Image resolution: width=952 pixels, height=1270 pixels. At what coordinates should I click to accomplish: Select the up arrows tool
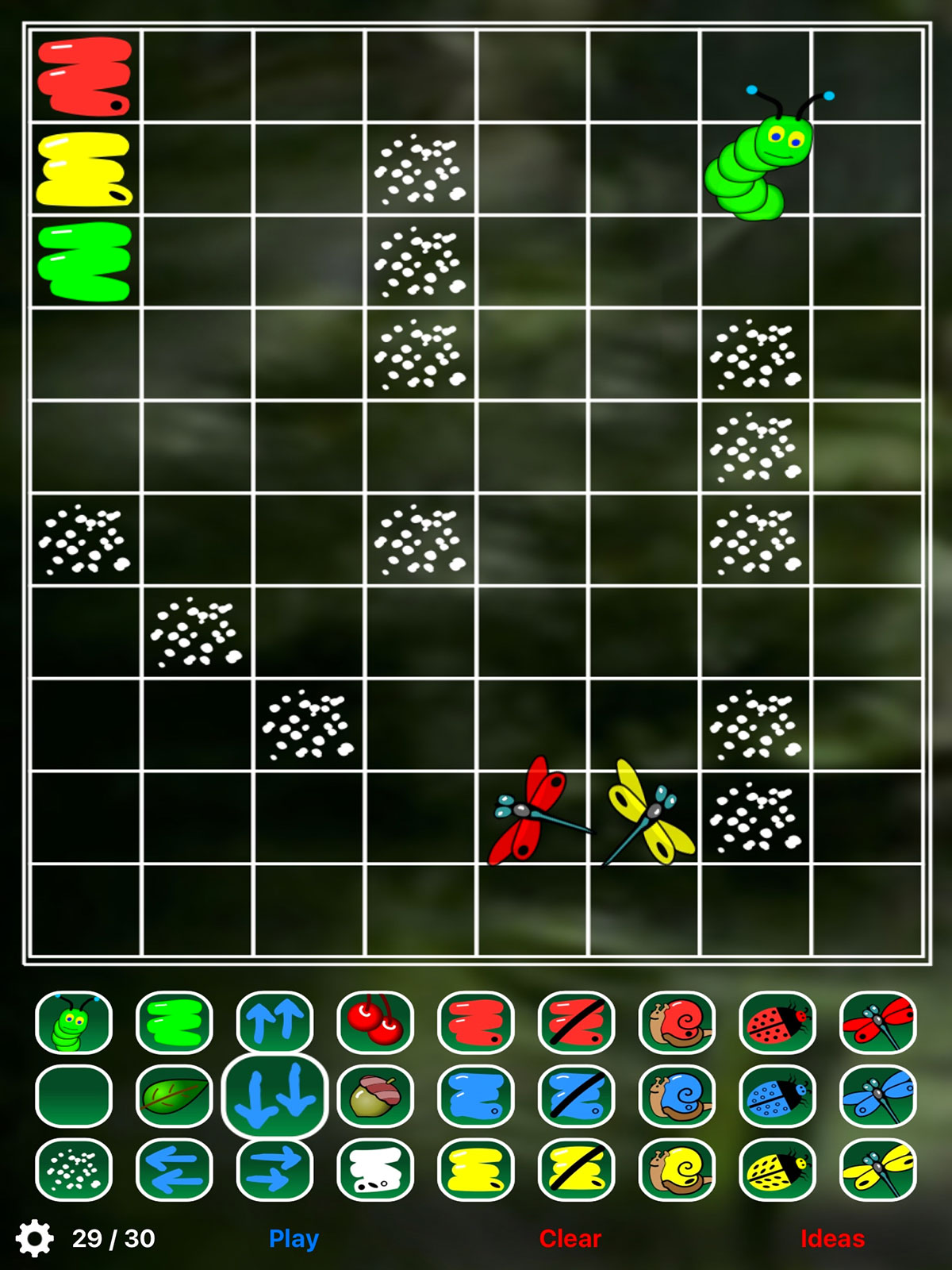(274, 1022)
